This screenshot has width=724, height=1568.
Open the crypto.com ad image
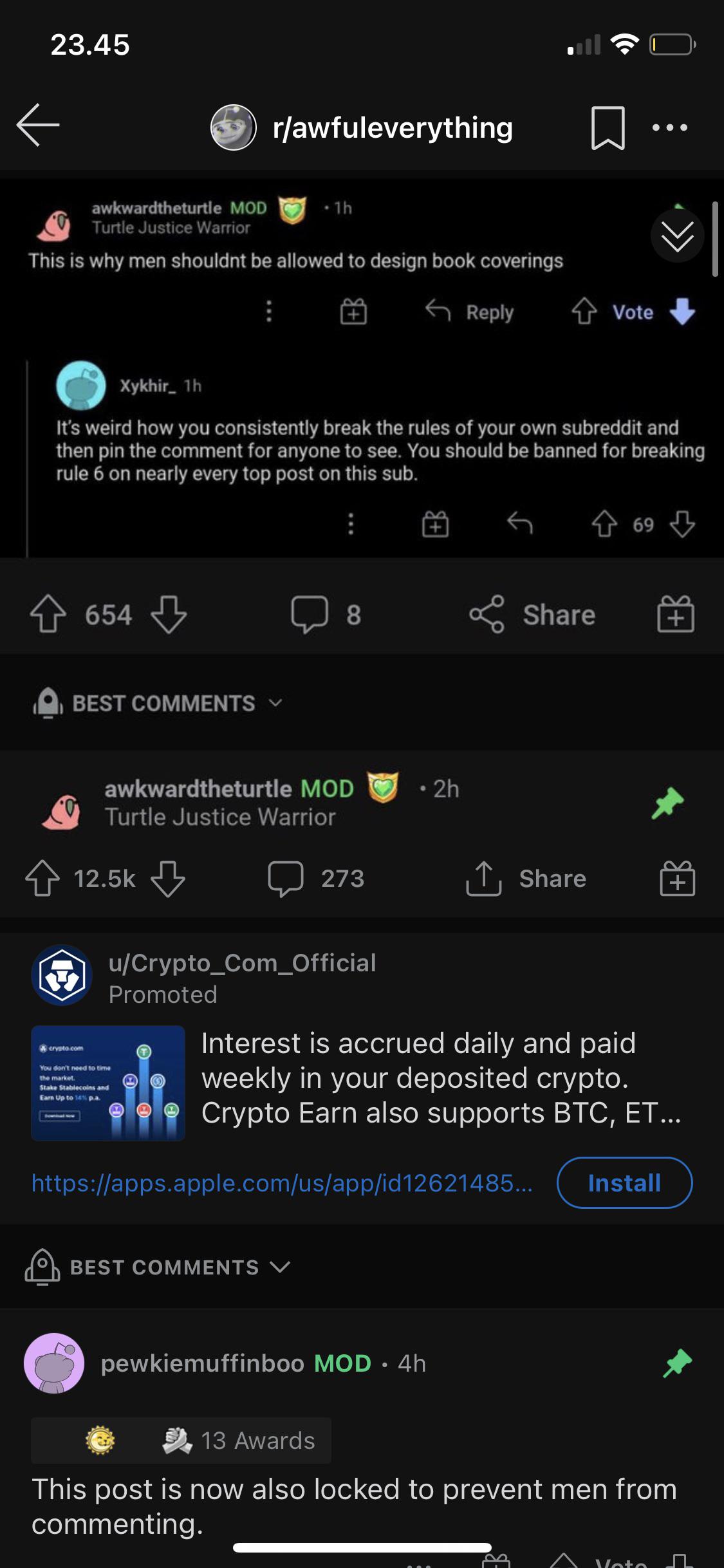[108, 1083]
